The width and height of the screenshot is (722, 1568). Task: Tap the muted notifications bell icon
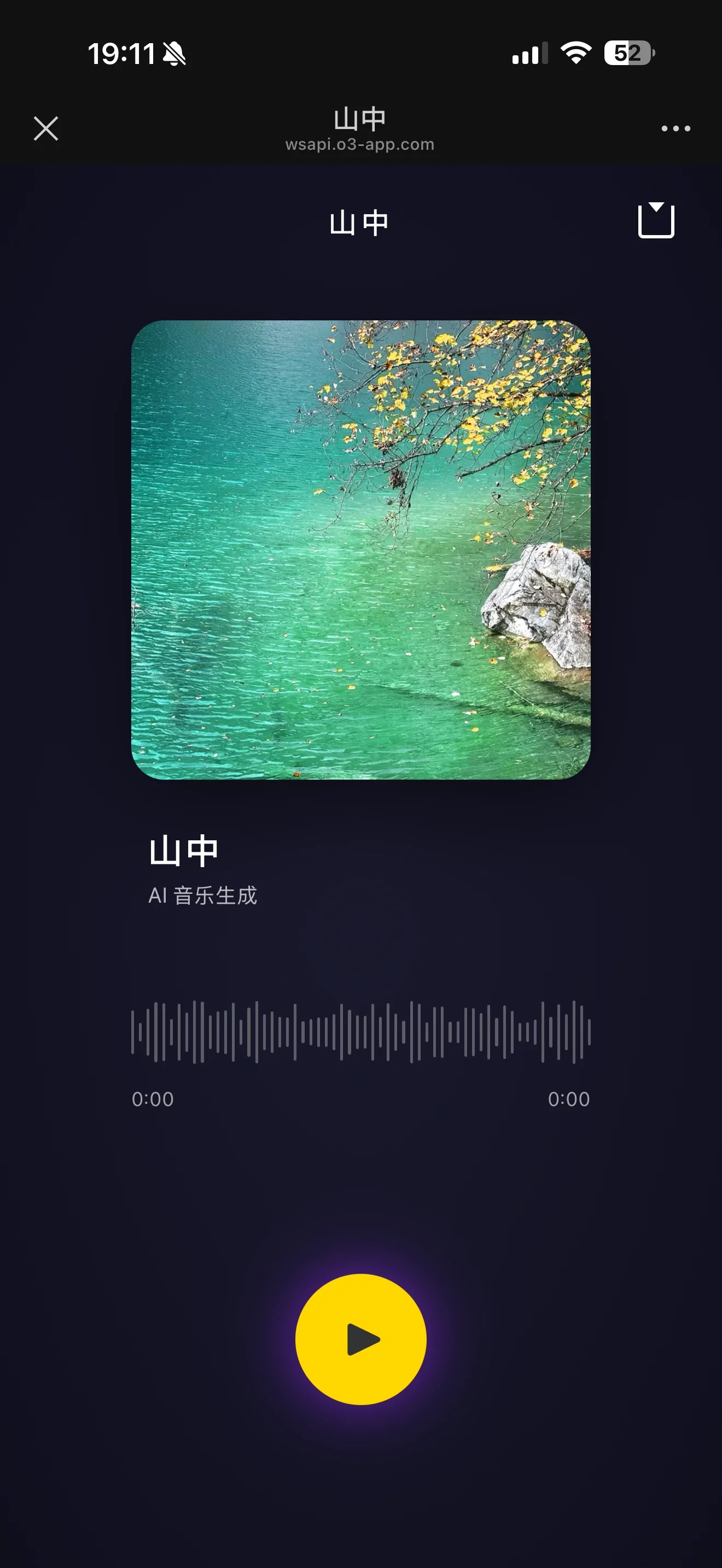click(174, 54)
